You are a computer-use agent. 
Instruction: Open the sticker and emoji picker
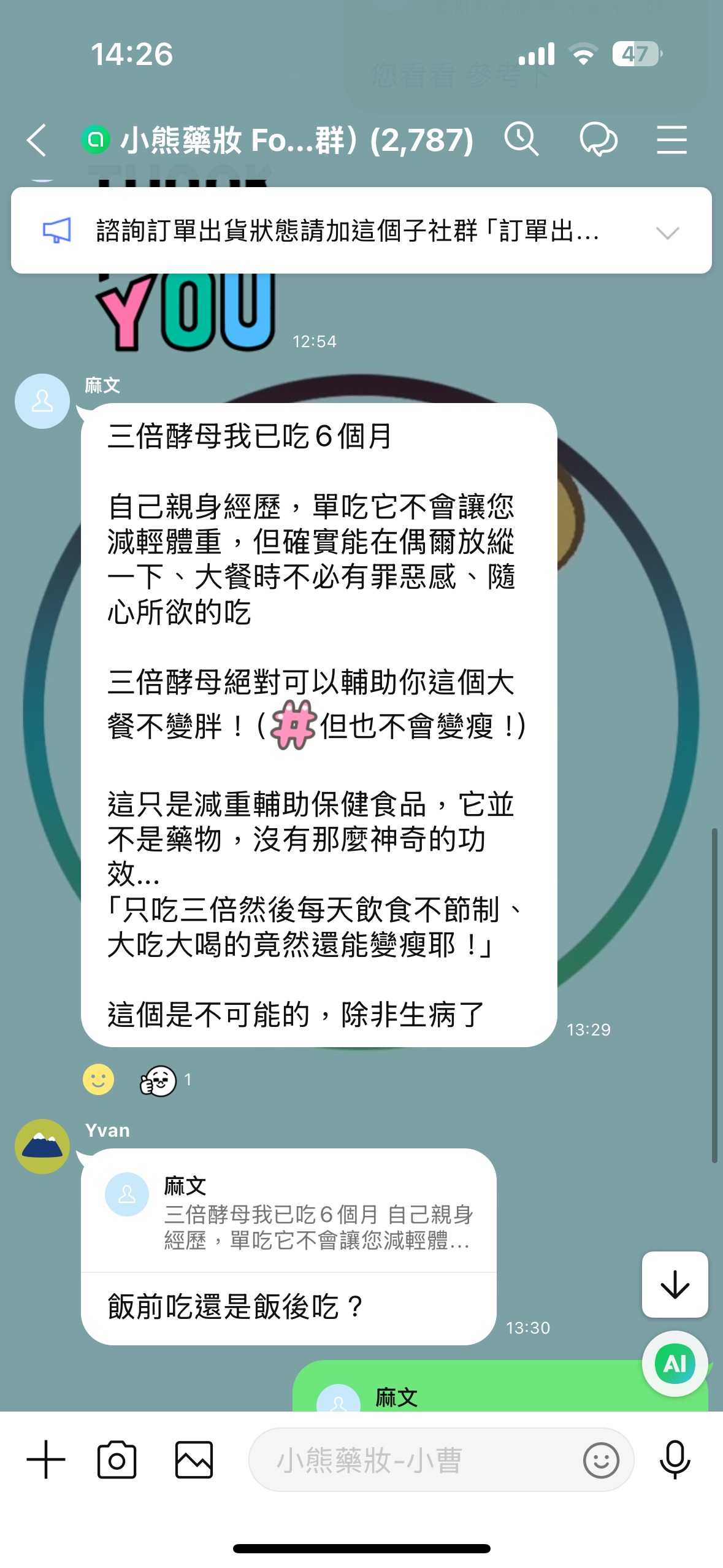coord(601,1459)
